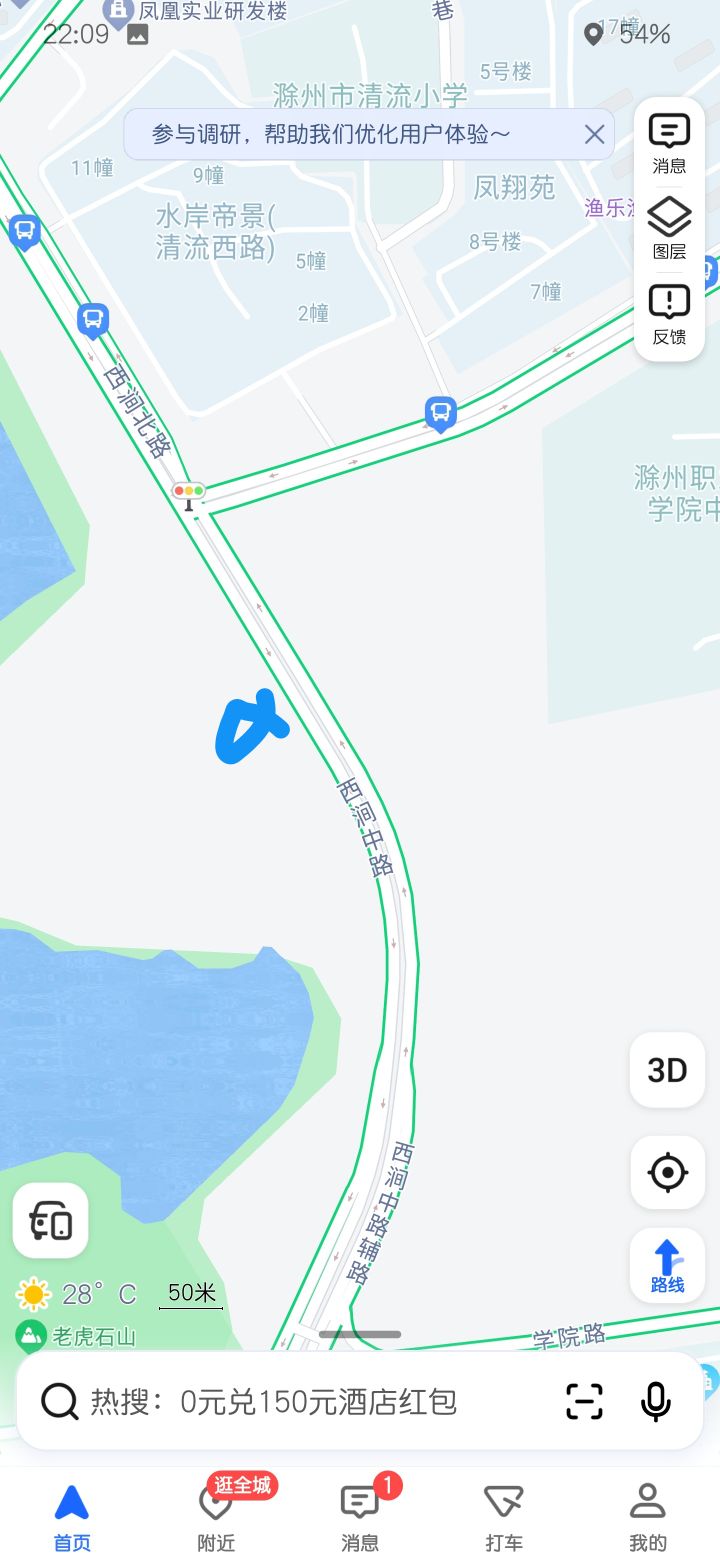The width and height of the screenshot is (720, 1560).
Task: Open 路线 route planning
Action: (x=667, y=1265)
